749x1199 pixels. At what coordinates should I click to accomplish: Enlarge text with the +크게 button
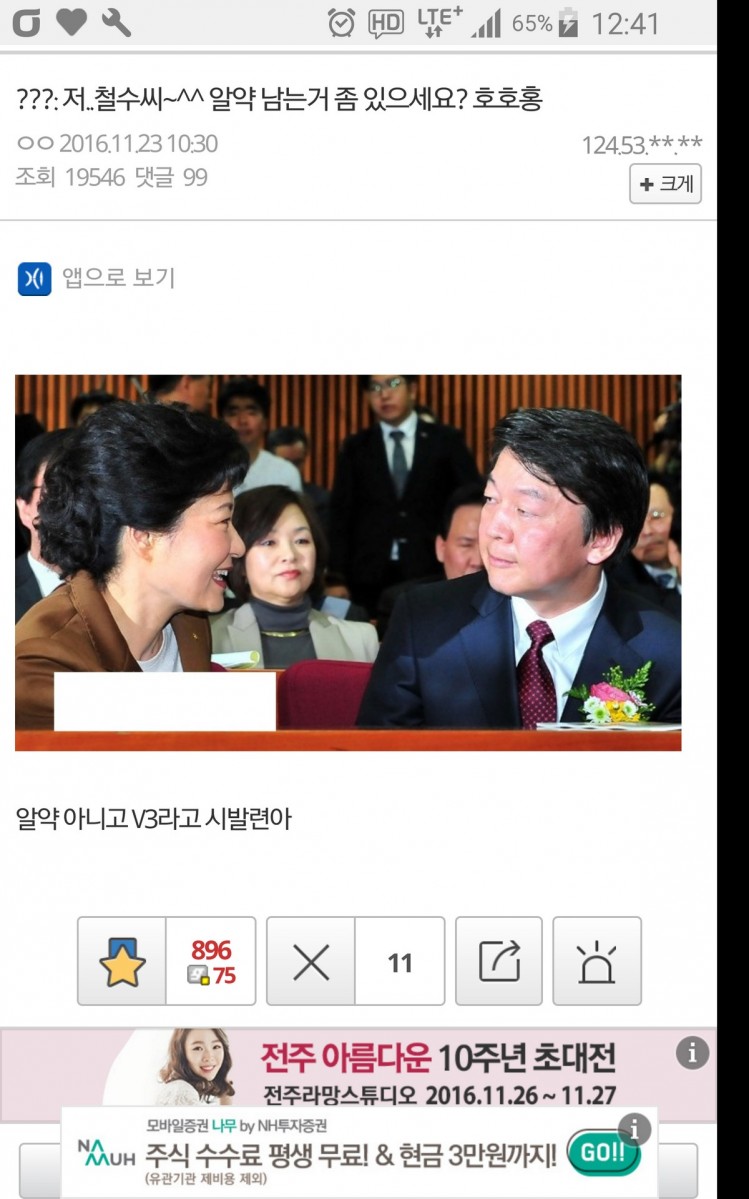click(665, 184)
